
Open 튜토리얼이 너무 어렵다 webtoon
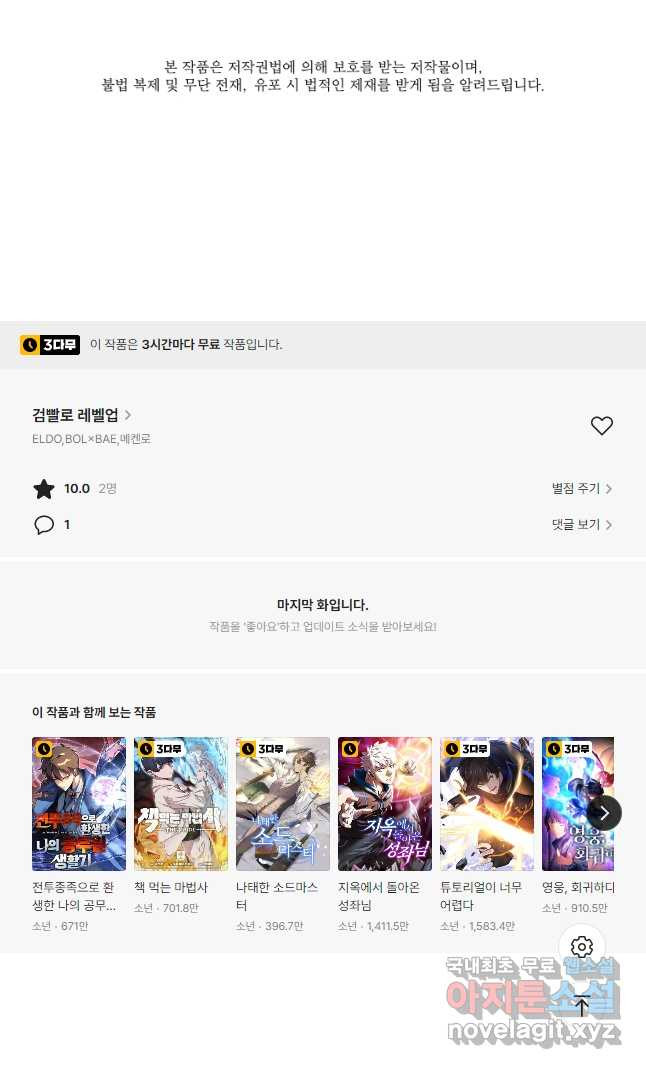(x=487, y=804)
